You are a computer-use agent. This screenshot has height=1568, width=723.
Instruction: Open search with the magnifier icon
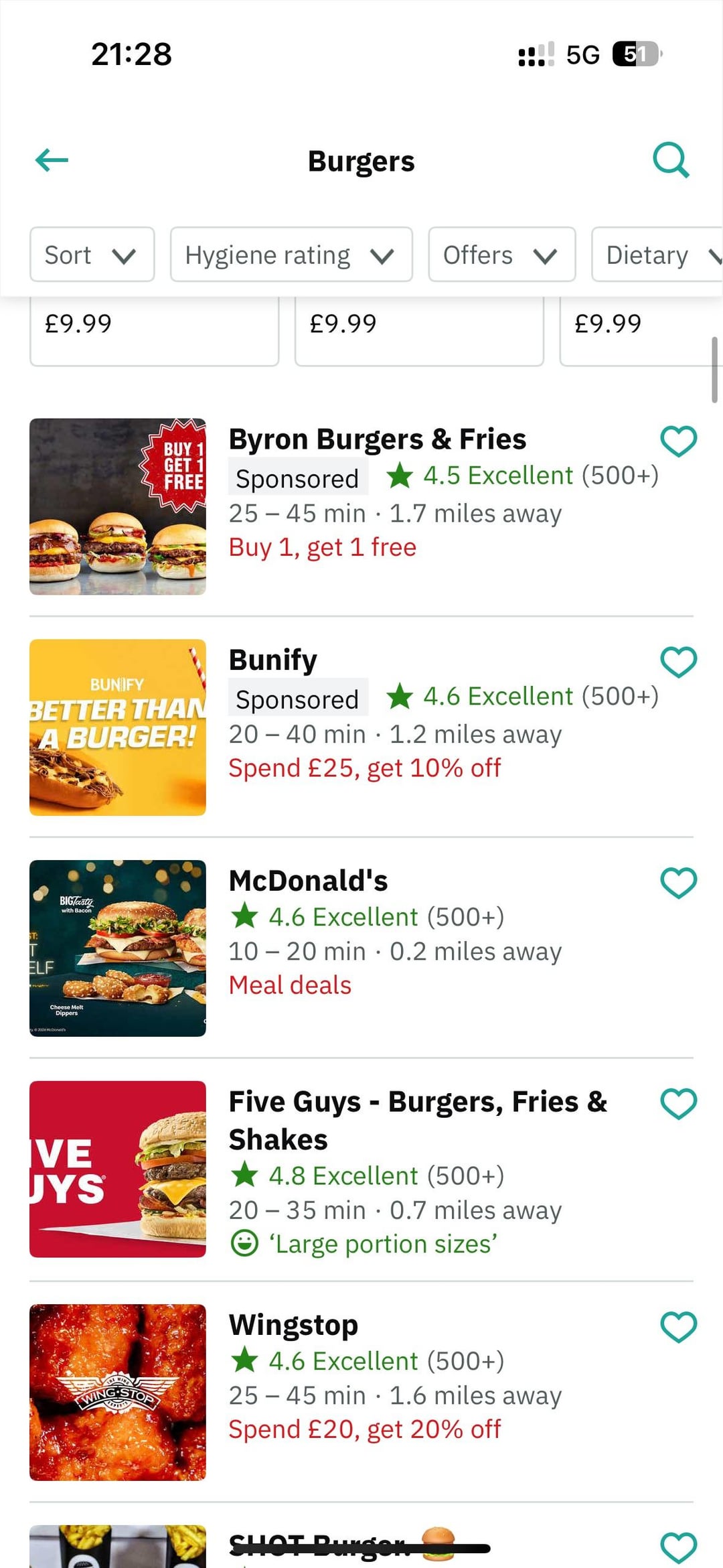(x=671, y=161)
